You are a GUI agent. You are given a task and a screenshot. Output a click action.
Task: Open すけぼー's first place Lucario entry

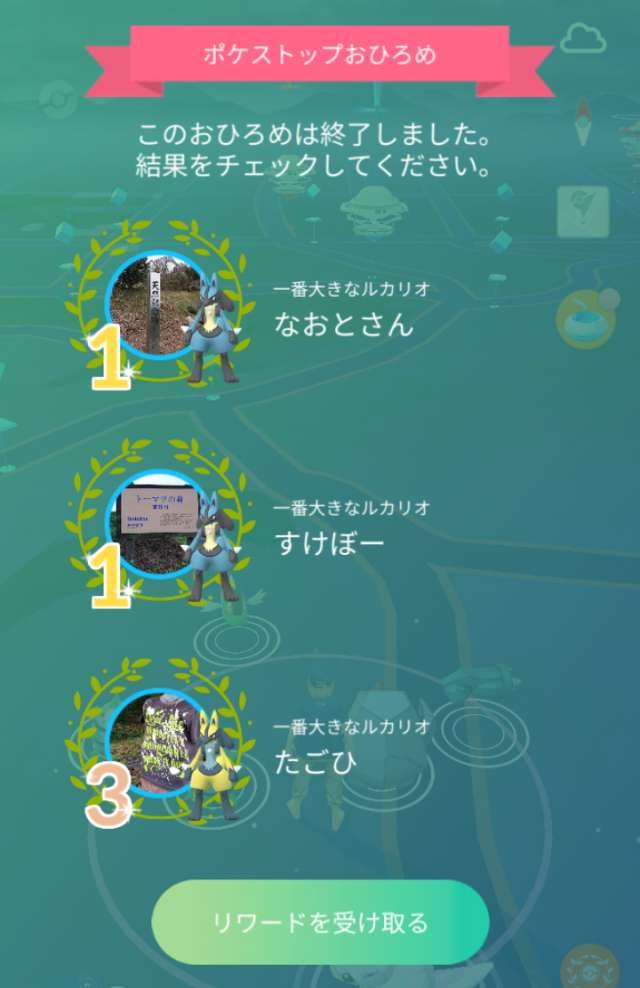pyautogui.click(x=160, y=525)
